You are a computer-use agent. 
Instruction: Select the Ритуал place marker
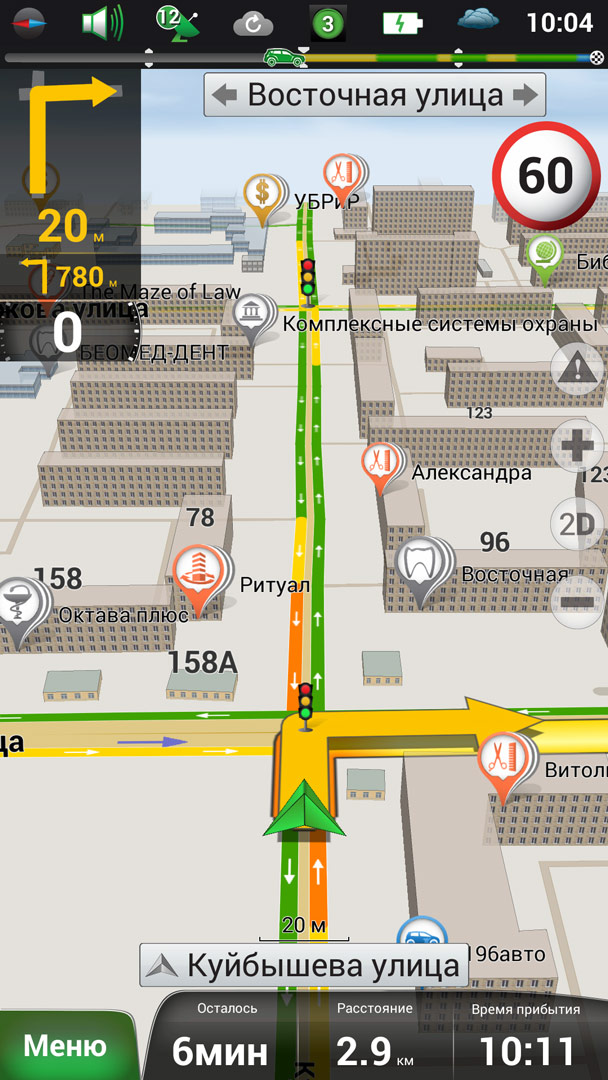pyautogui.click(x=198, y=576)
